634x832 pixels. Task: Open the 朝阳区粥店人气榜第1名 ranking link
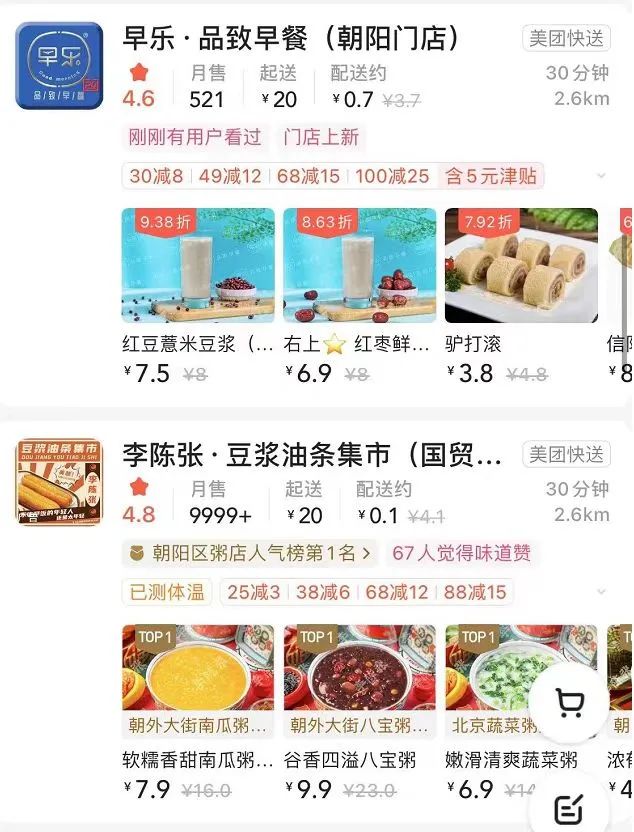[x=250, y=552]
